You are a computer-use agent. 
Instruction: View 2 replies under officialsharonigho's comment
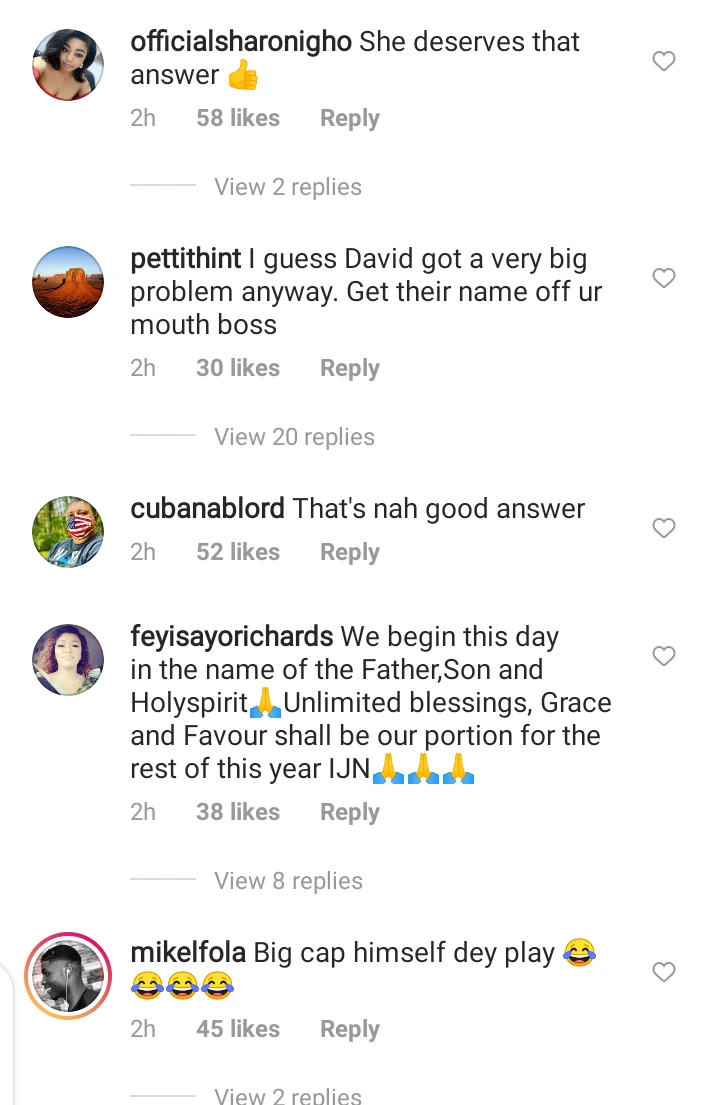point(288,187)
